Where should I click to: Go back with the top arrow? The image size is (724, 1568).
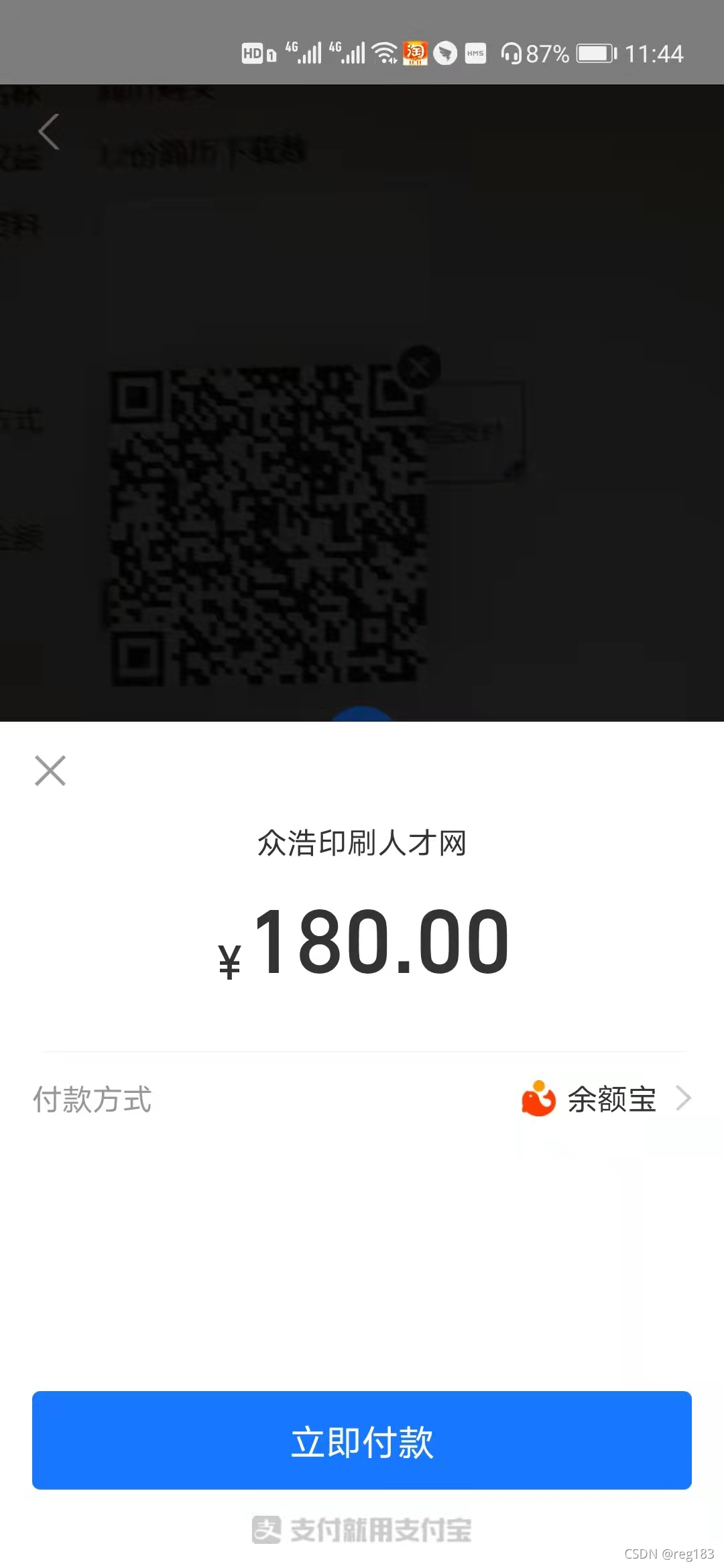point(49,132)
